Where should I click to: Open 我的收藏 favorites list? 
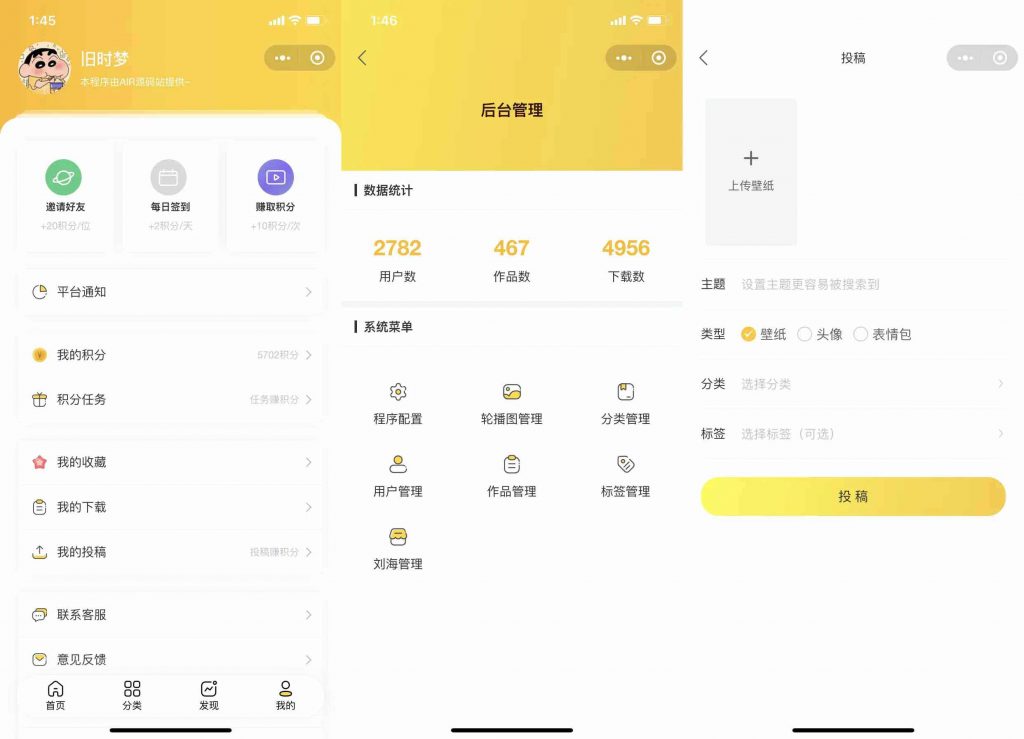click(x=170, y=462)
